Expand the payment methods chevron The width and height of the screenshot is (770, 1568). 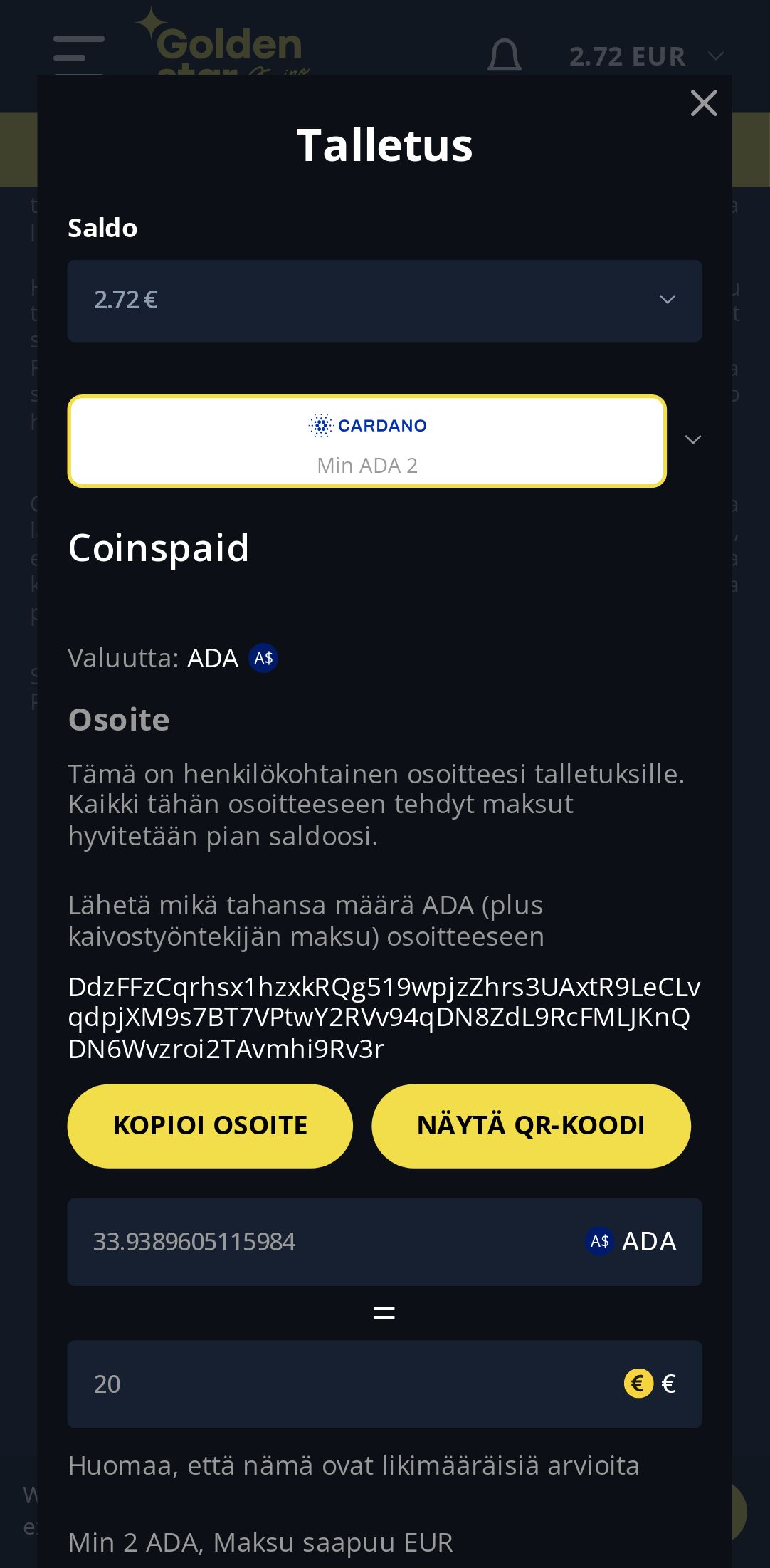692,440
